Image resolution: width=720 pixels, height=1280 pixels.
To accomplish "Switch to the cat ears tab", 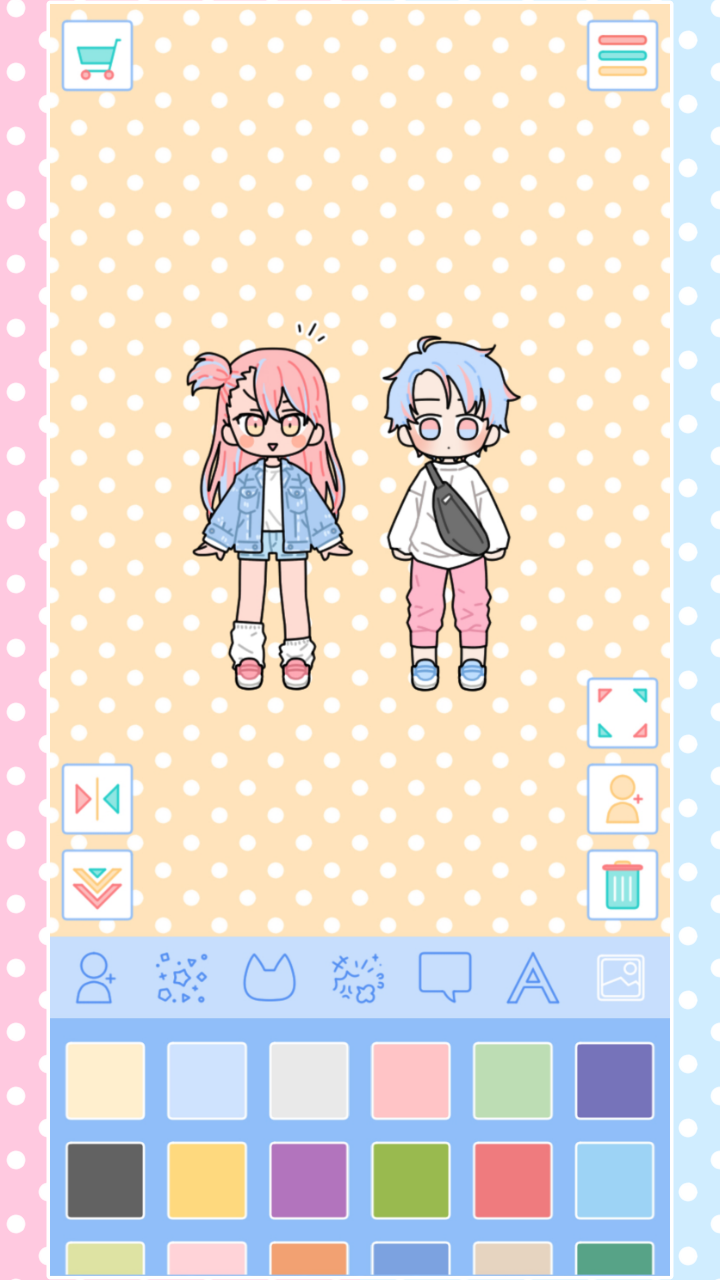I will pyautogui.click(x=269, y=978).
